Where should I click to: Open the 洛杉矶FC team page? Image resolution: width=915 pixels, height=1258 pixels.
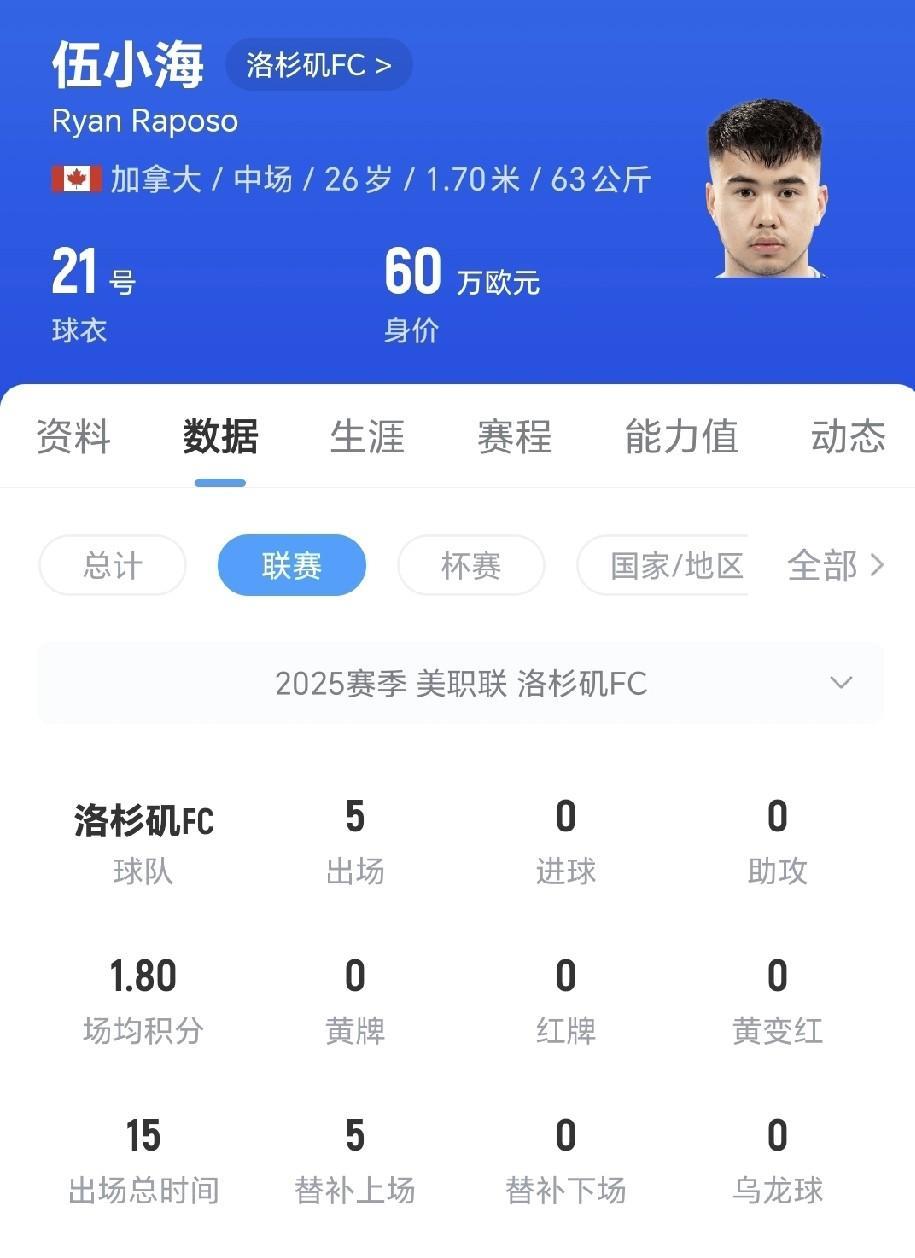tap(318, 66)
